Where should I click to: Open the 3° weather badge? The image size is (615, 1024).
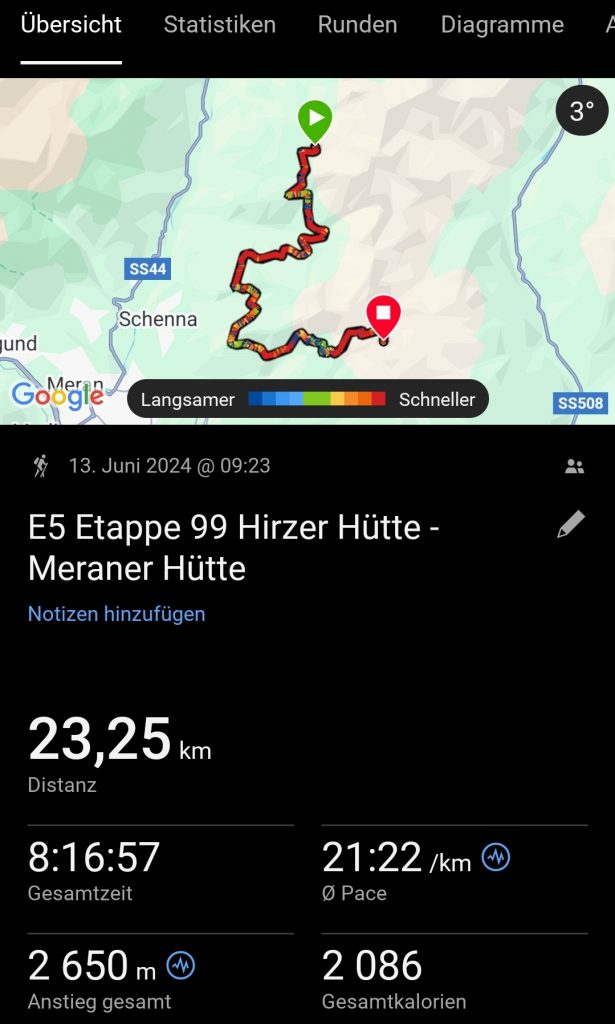pos(581,112)
